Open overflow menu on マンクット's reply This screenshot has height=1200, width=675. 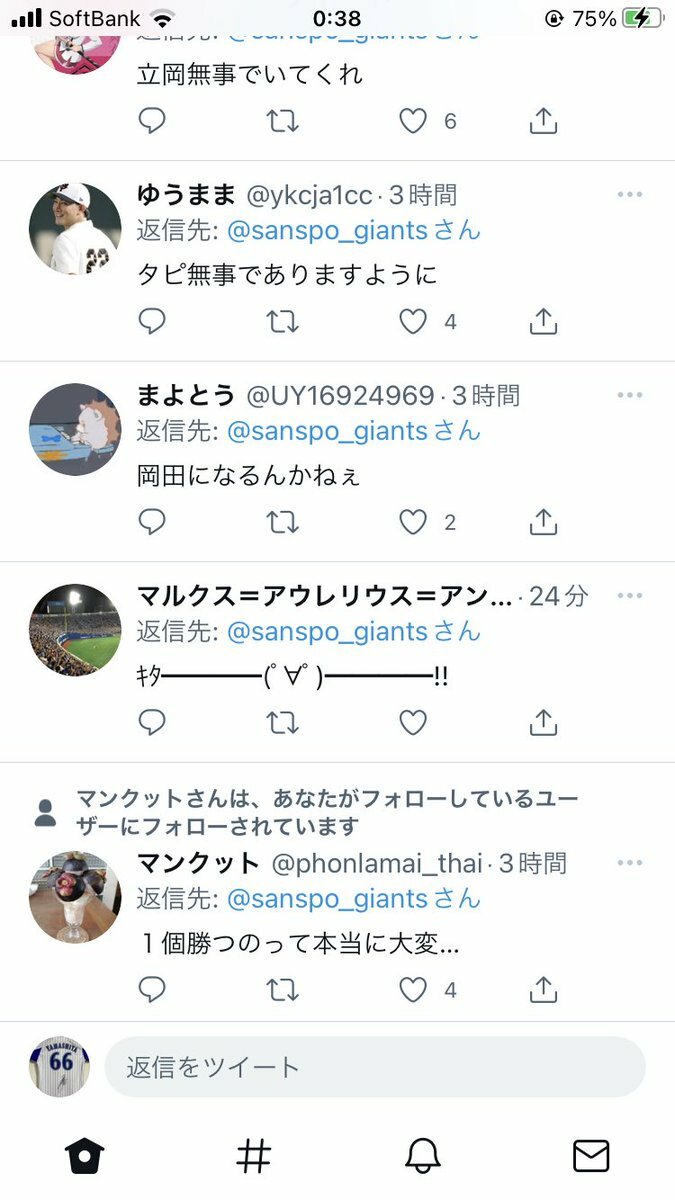(629, 862)
